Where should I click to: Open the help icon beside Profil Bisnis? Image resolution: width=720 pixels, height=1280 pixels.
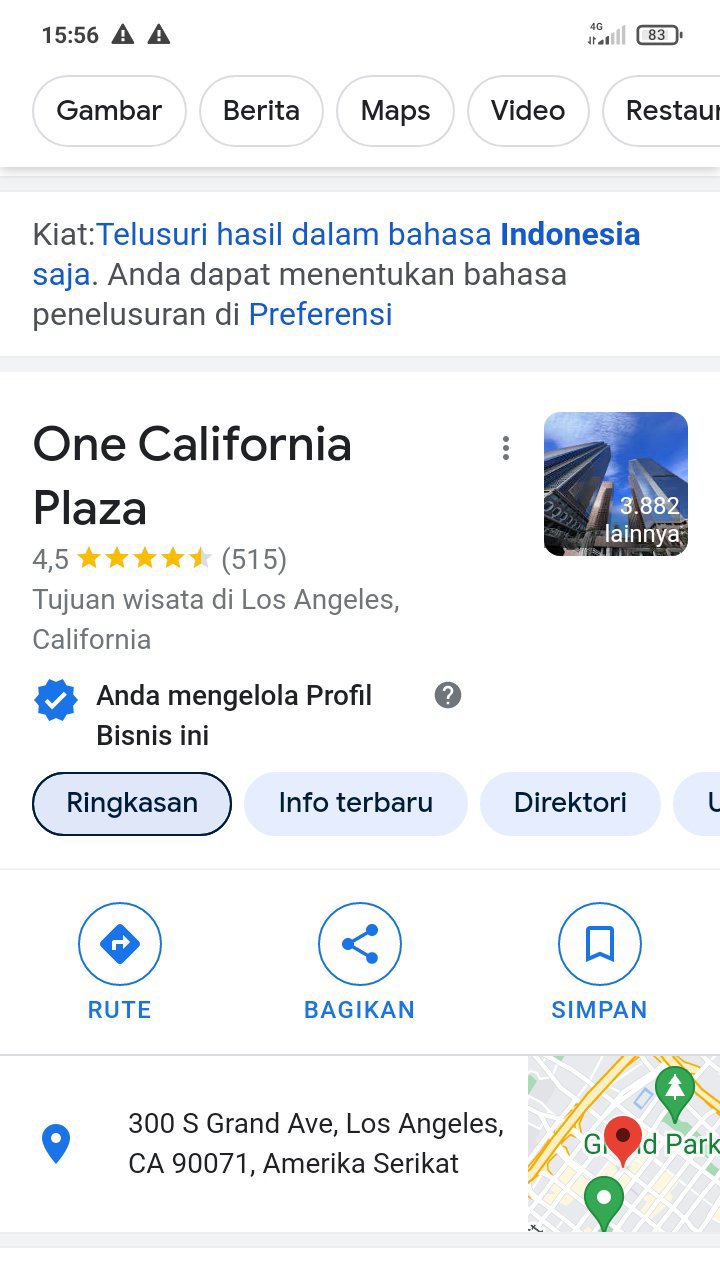coord(448,695)
